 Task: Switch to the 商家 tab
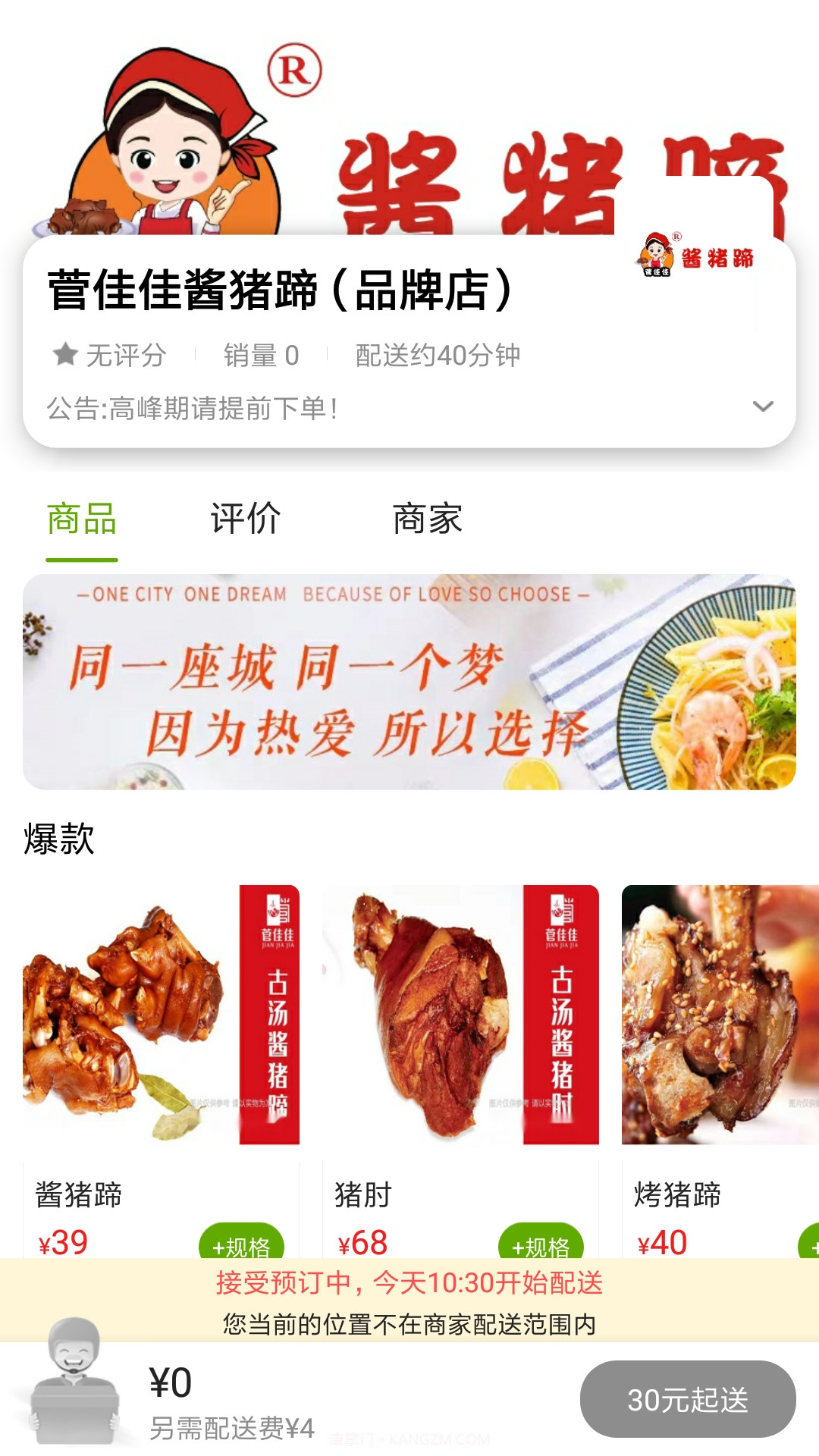[x=428, y=519]
